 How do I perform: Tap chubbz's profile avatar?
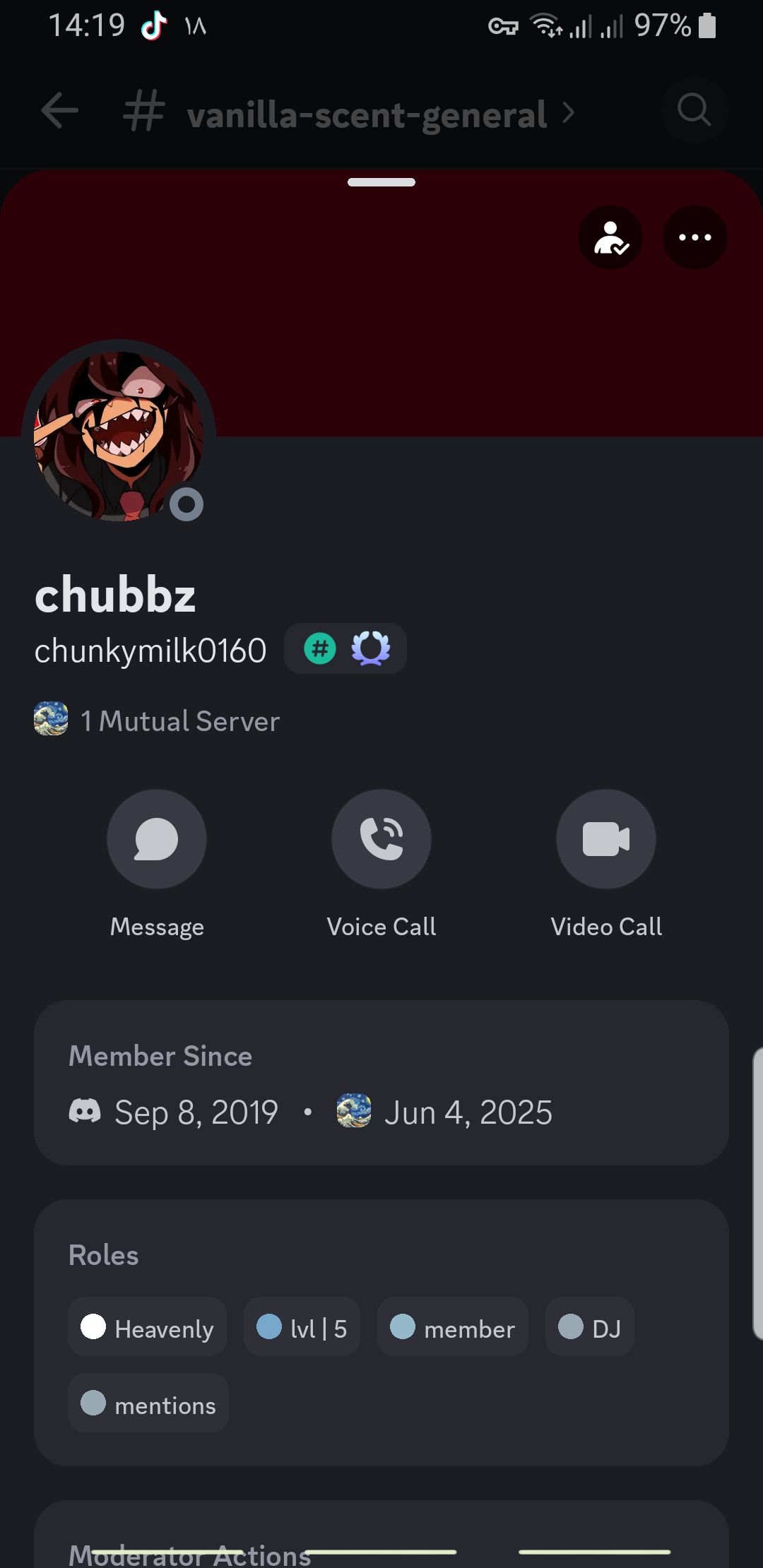tap(119, 436)
